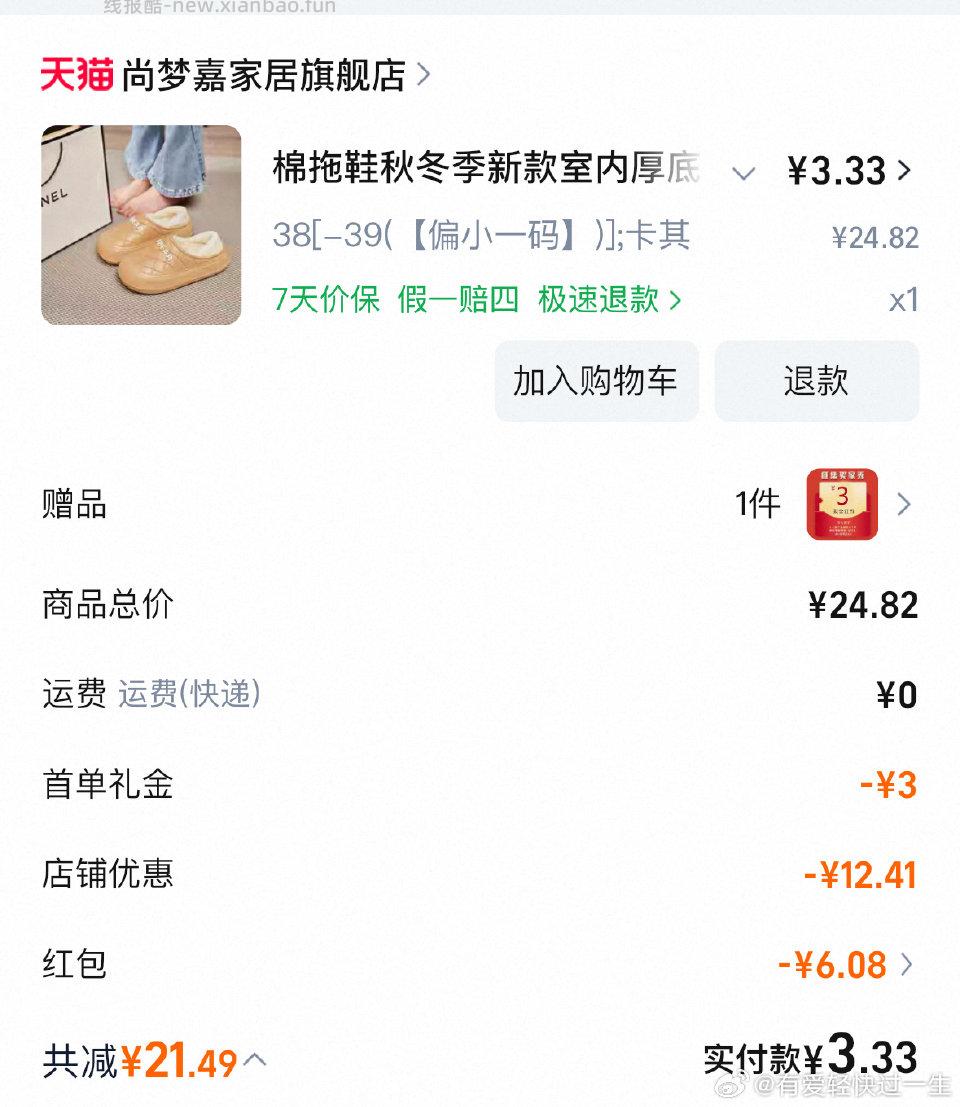The image size is (960, 1107).
Task: Click the 退款 (refund) button
Action: [x=815, y=381]
